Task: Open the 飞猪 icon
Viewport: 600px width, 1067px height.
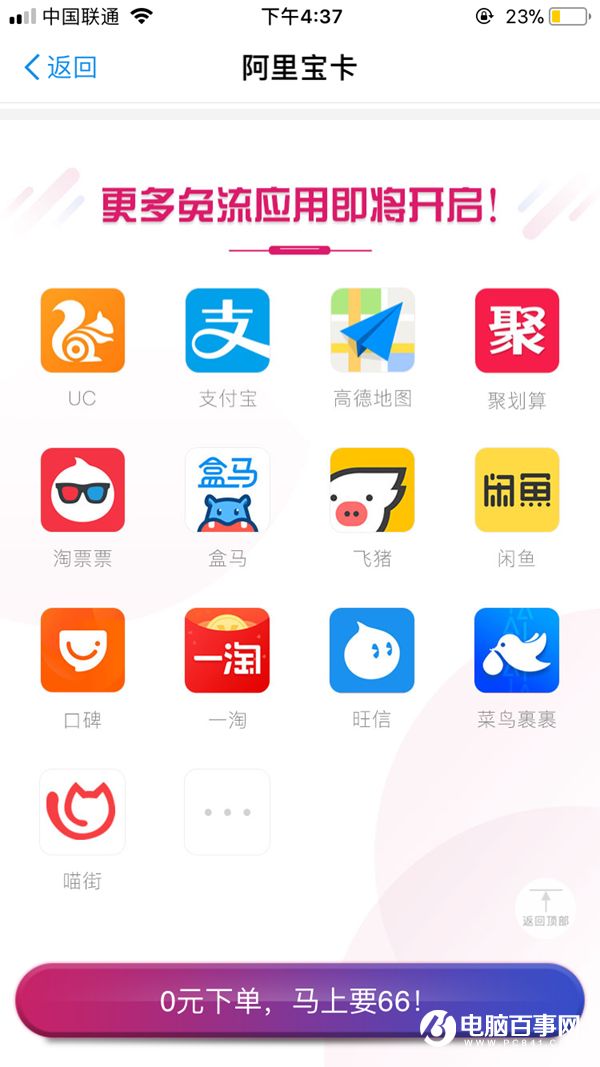Action: pos(372,490)
